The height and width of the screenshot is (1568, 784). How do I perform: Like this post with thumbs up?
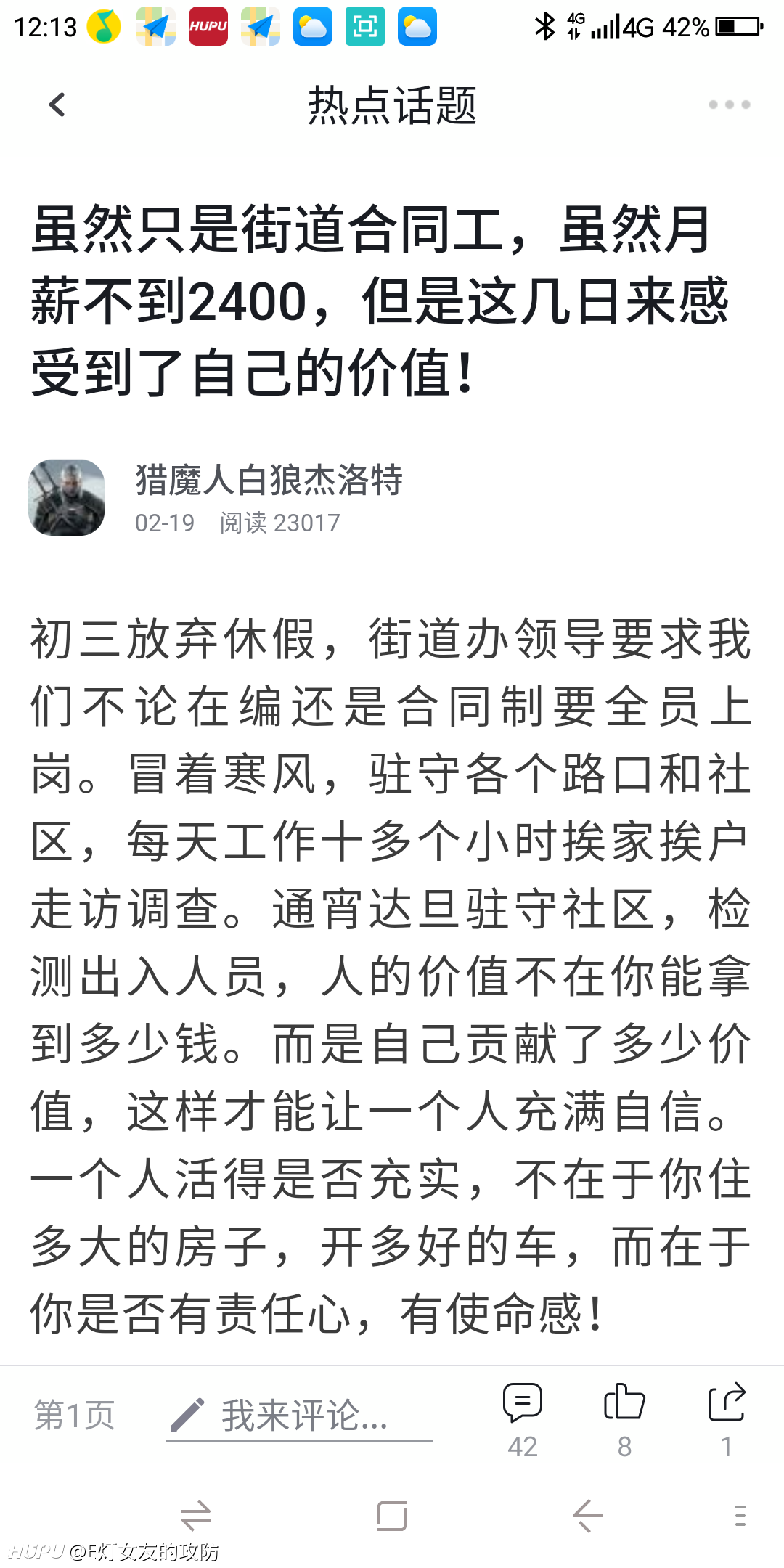pos(624,1420)
